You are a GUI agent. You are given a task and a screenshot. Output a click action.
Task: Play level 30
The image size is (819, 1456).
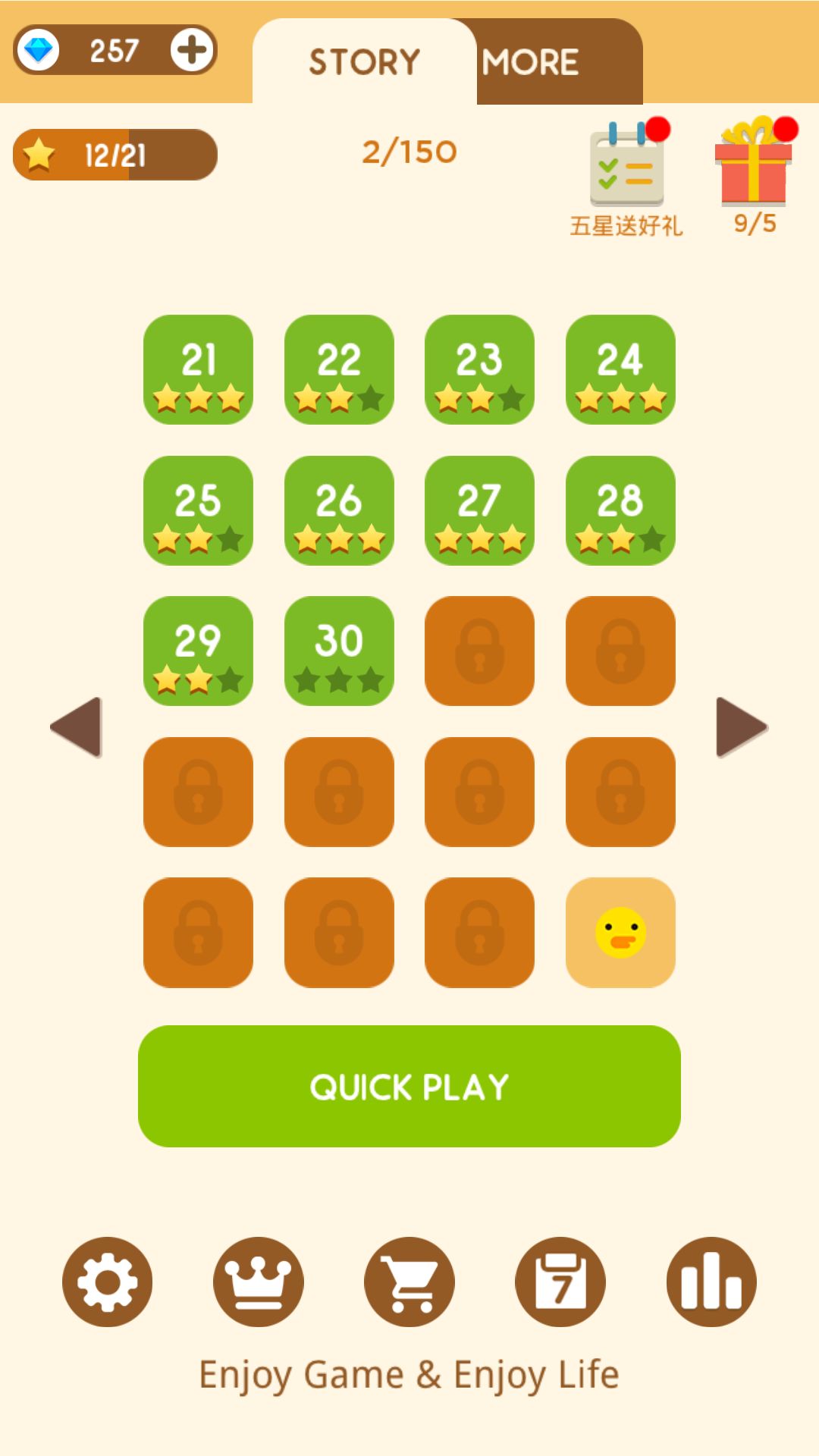pyautogui.click(x=340, y=651)
